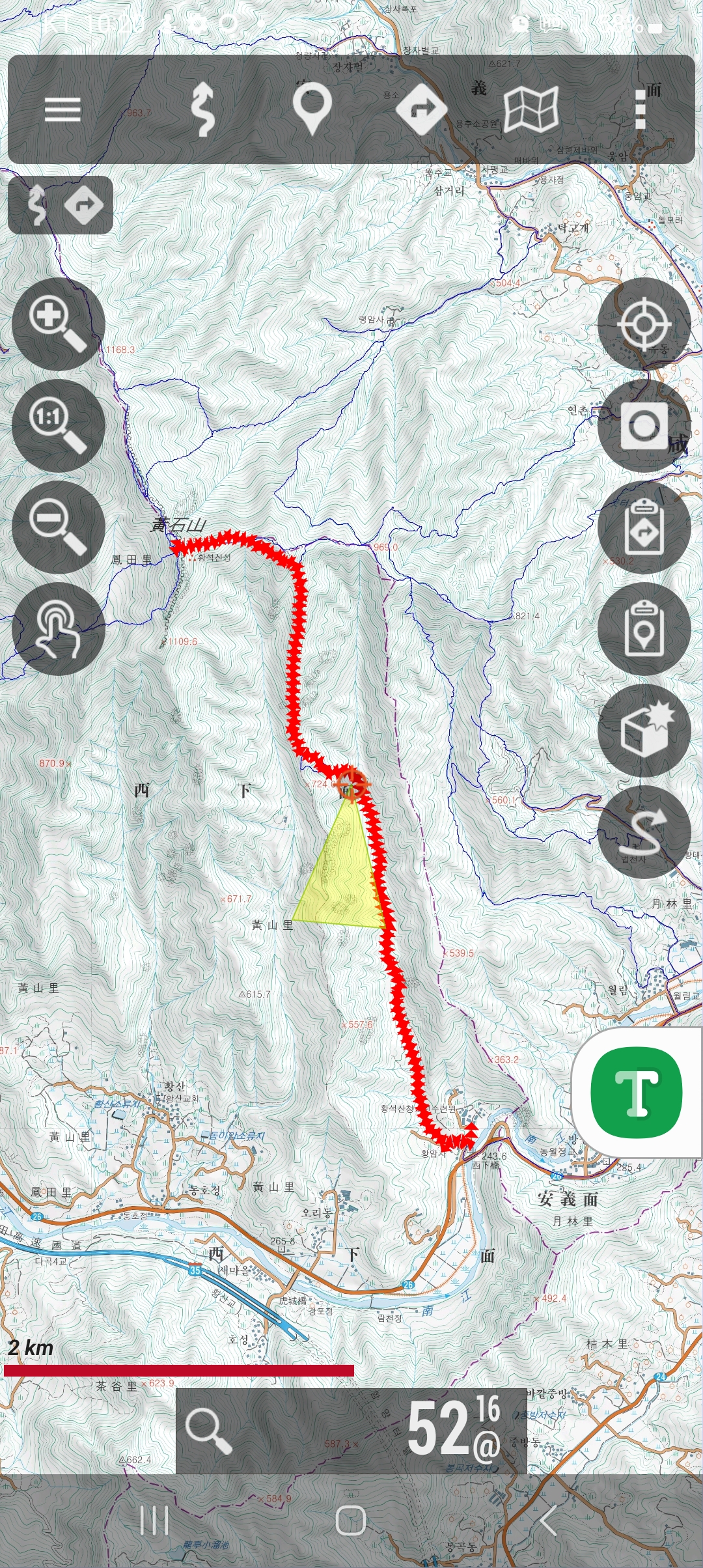
Task: Go back using system navigation arrow
Action: tap(548, 1522)
